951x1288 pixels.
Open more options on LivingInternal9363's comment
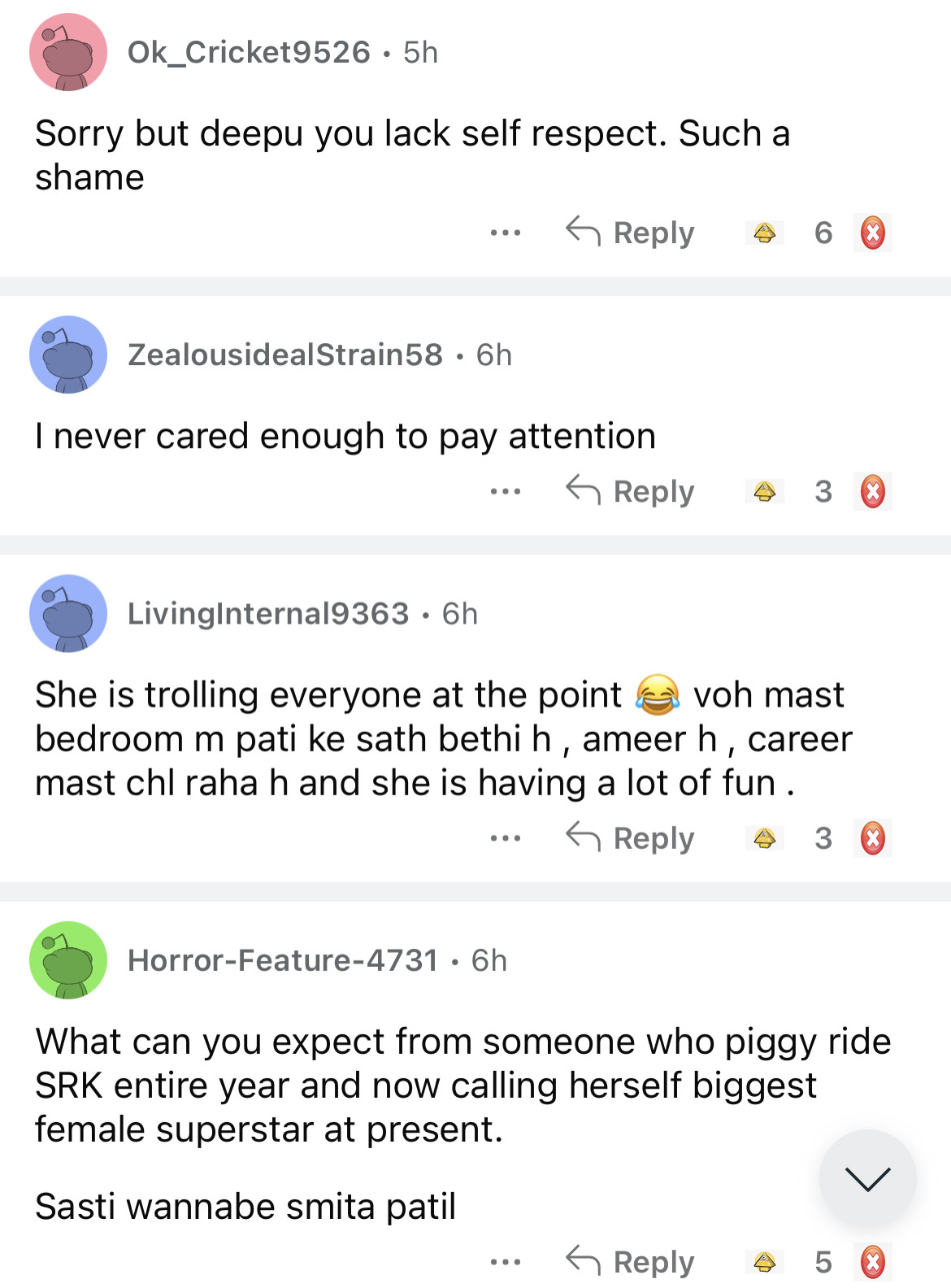[x=506, y=838]
